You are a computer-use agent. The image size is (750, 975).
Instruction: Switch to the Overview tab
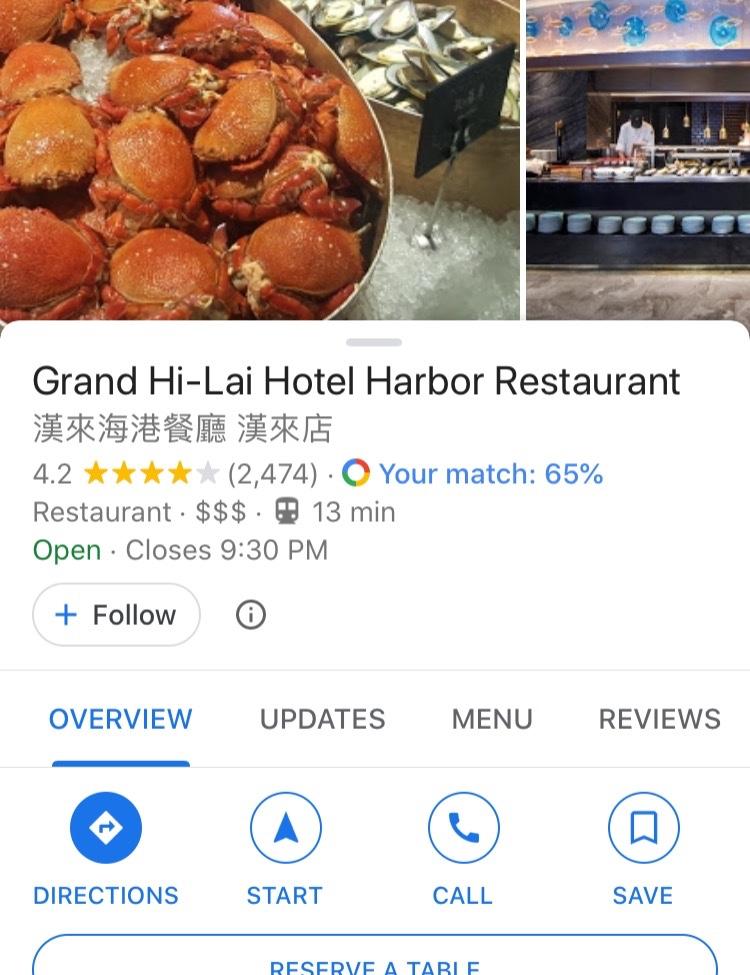click(120, 719)
